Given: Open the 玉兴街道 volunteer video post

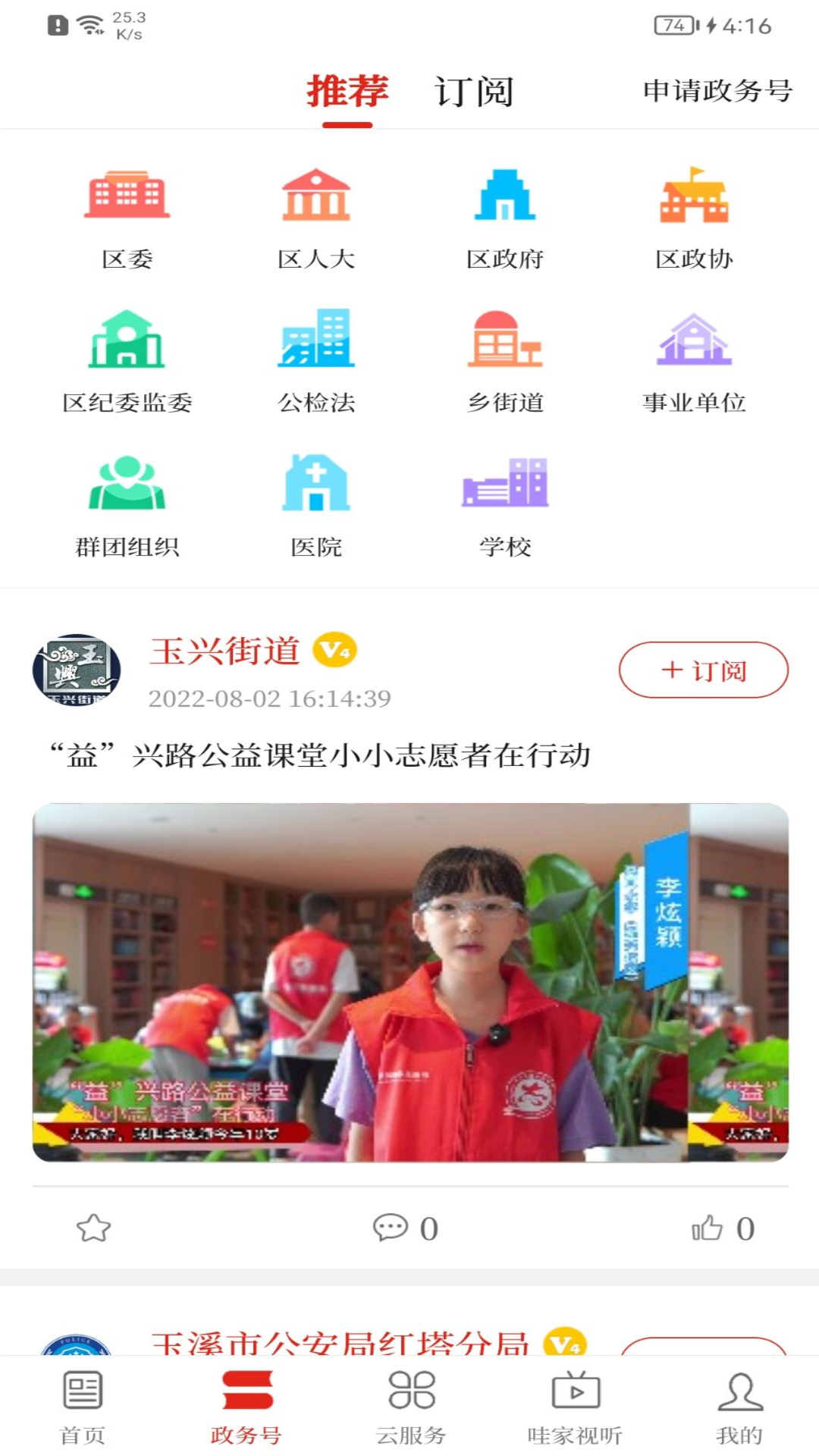Looking at the screenshot, I should pos(410,982).
